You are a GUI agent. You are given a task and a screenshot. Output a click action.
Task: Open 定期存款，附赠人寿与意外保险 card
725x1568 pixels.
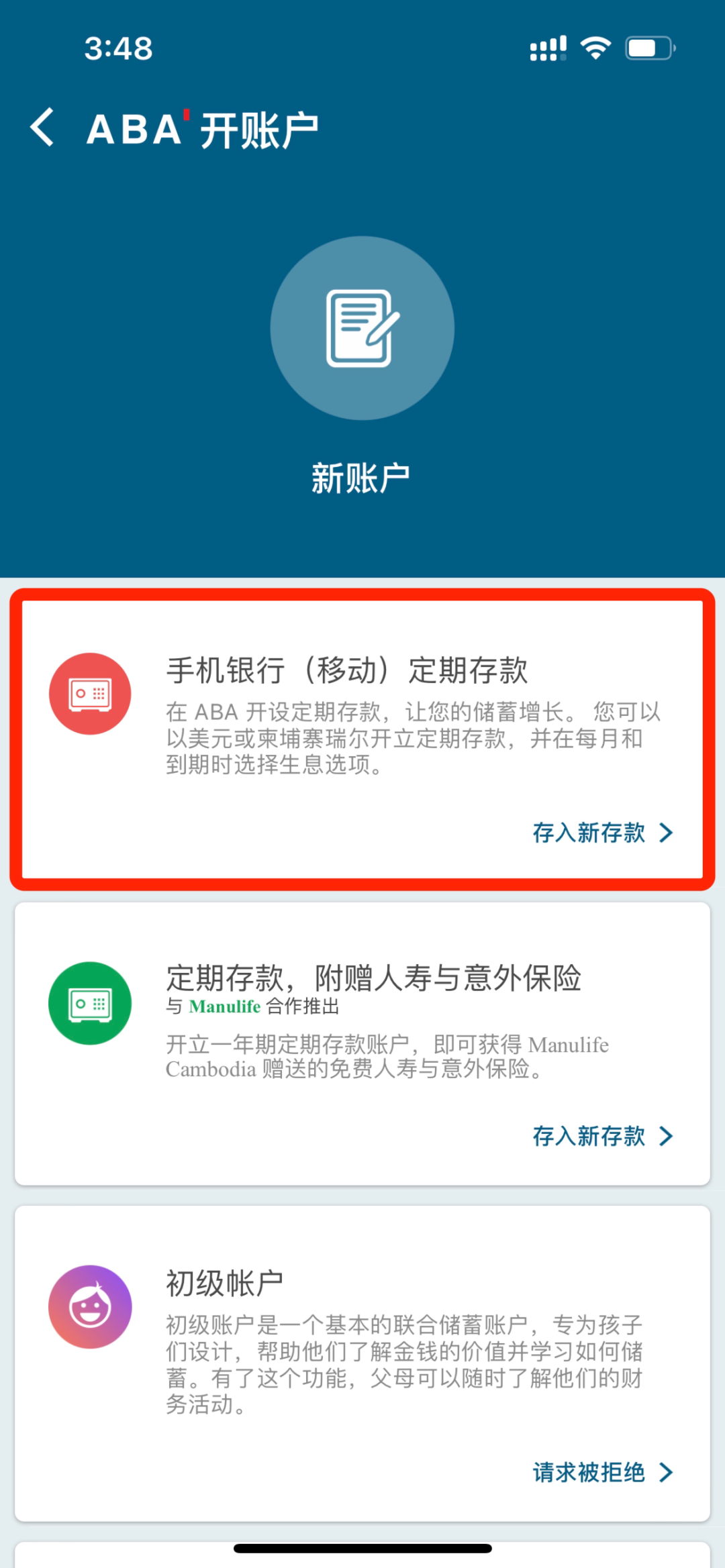362,1020
